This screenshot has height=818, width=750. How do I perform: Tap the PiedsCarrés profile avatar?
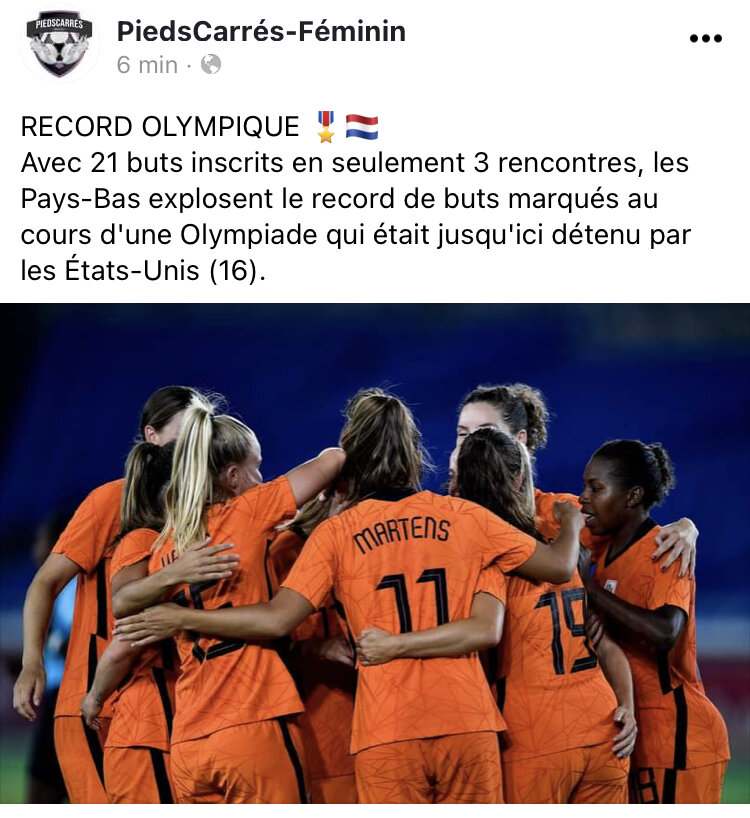59,45
